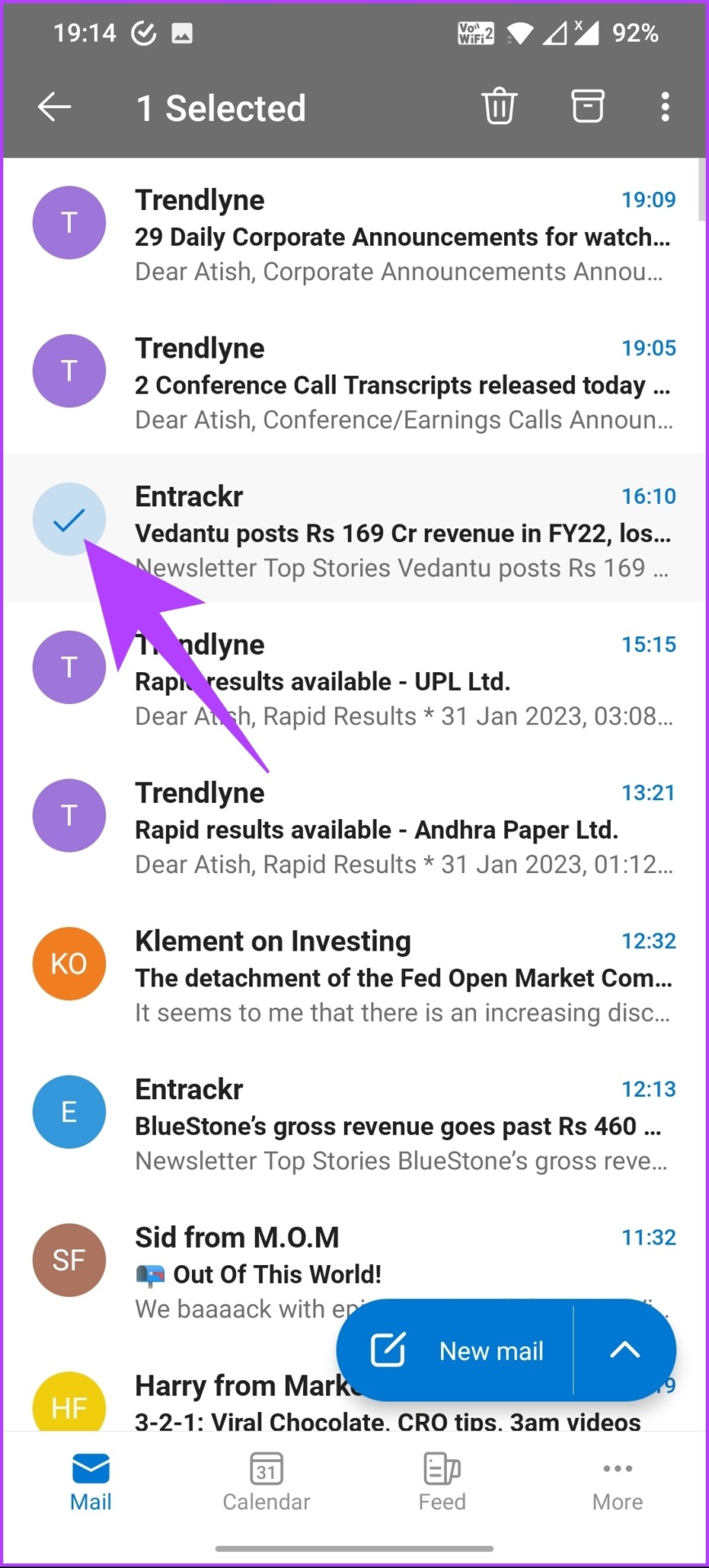Open the three-dot overflow menu
This screenshot has width=709, height=1568.
point(666,106)
